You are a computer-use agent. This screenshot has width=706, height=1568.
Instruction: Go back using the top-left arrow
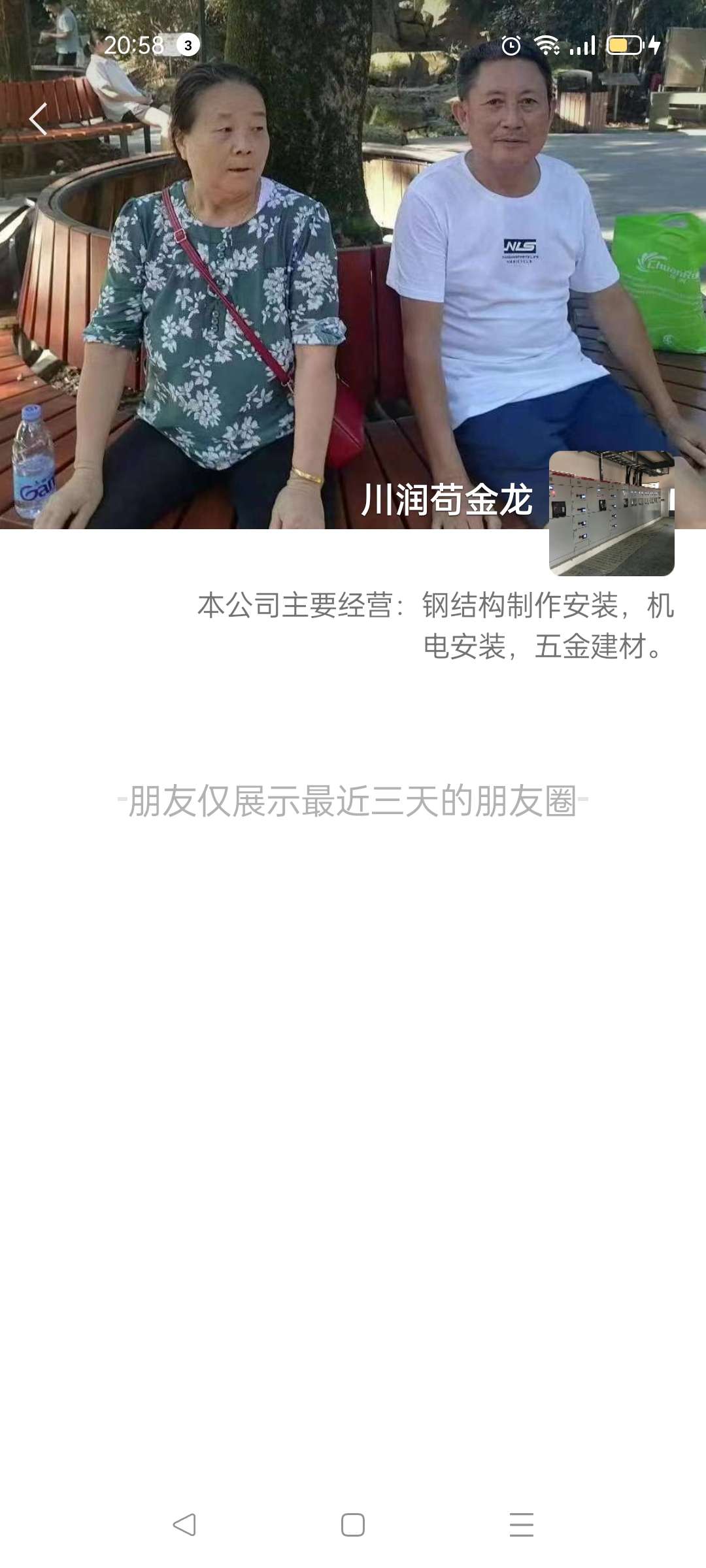click(39, 119)
